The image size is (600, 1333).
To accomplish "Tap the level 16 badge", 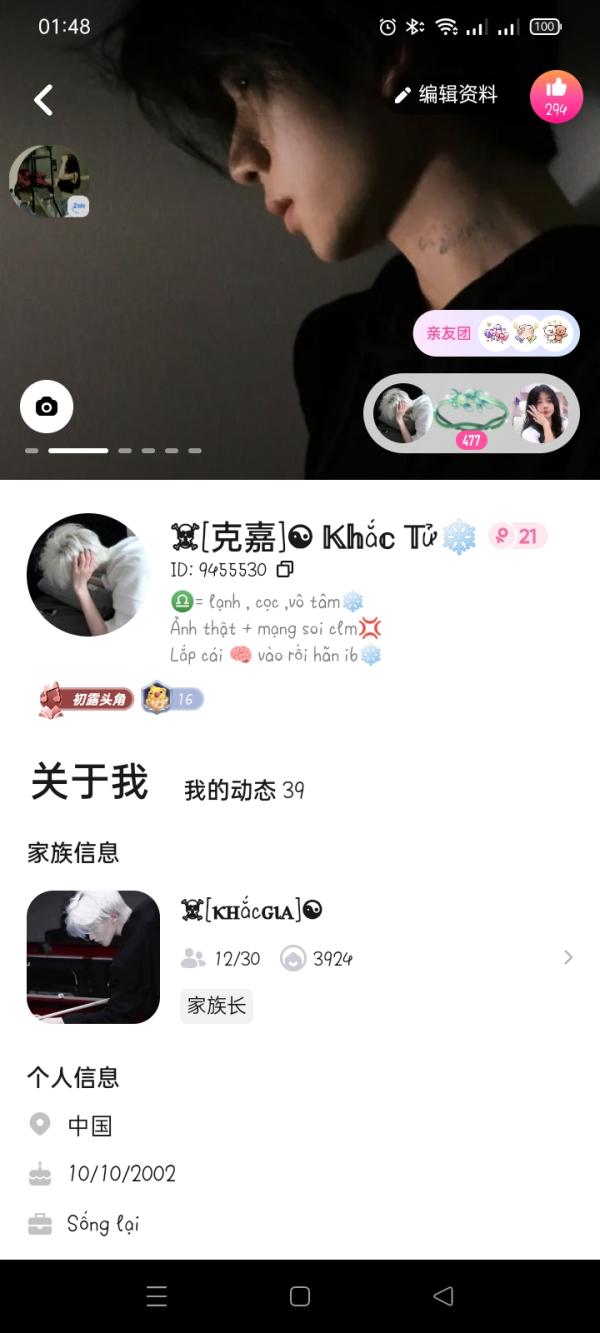I will click(172, 699).
